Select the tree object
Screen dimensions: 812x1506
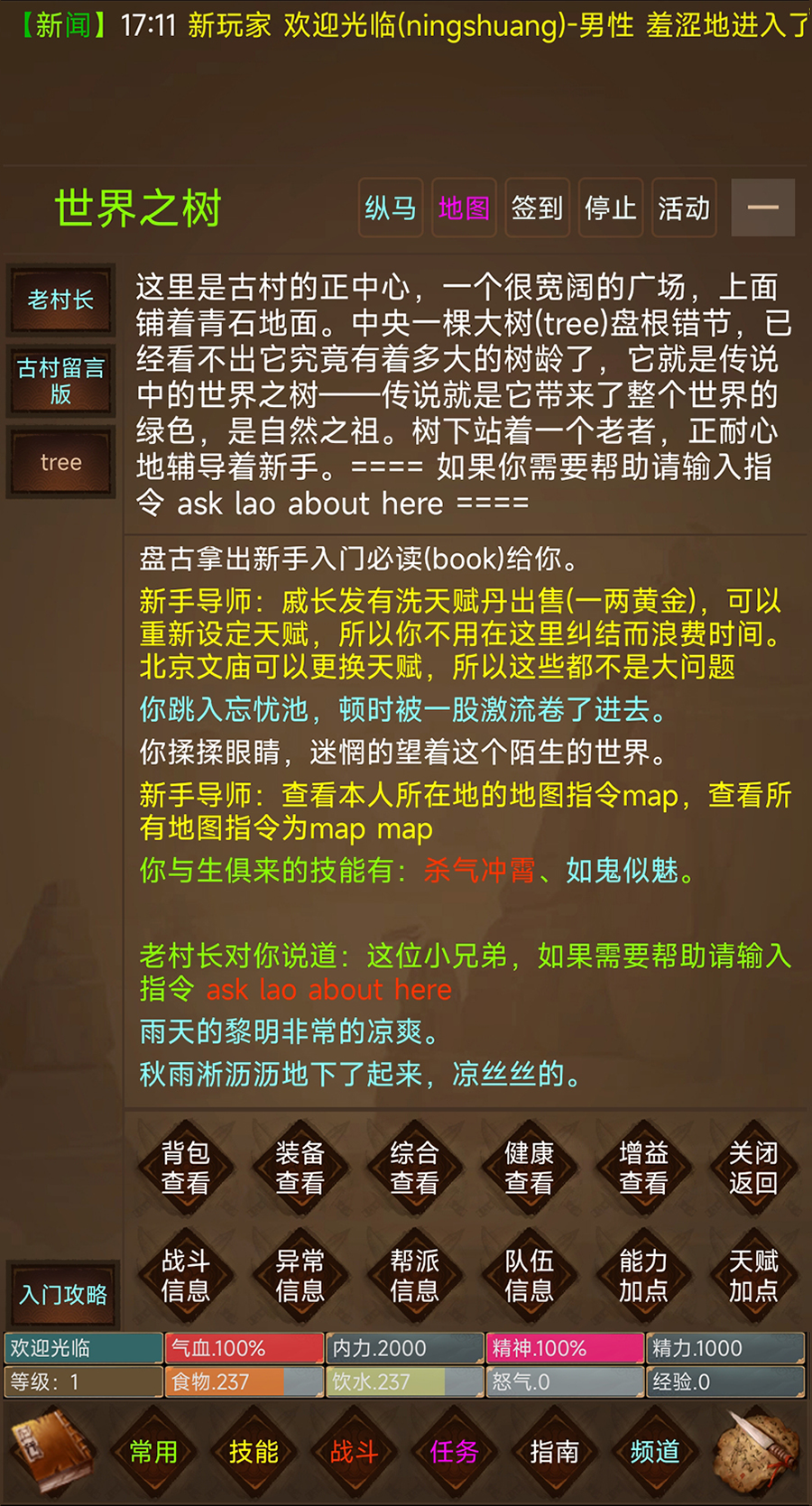click(60, 463)
